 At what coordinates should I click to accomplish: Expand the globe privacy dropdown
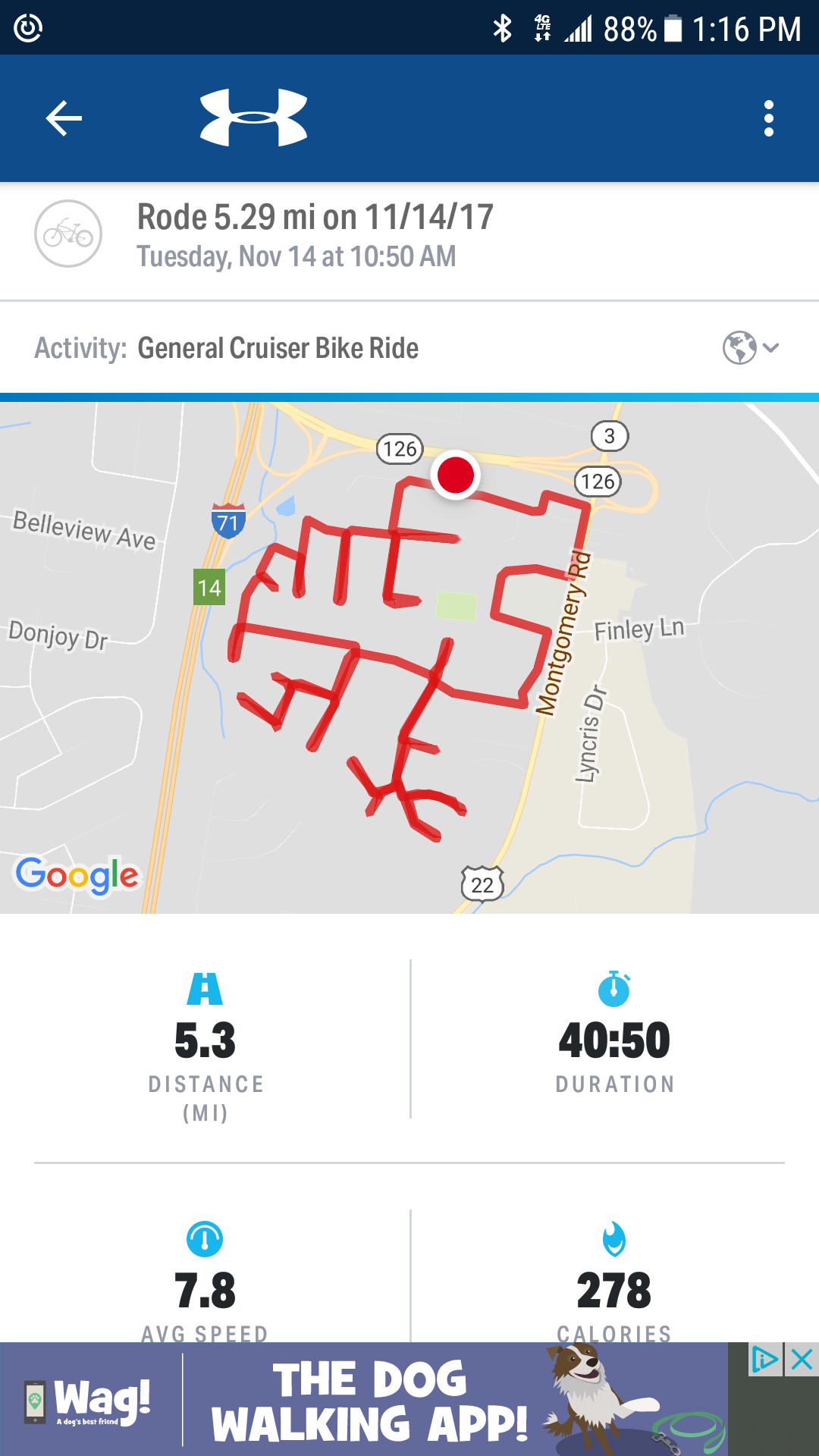coord(750,348)
